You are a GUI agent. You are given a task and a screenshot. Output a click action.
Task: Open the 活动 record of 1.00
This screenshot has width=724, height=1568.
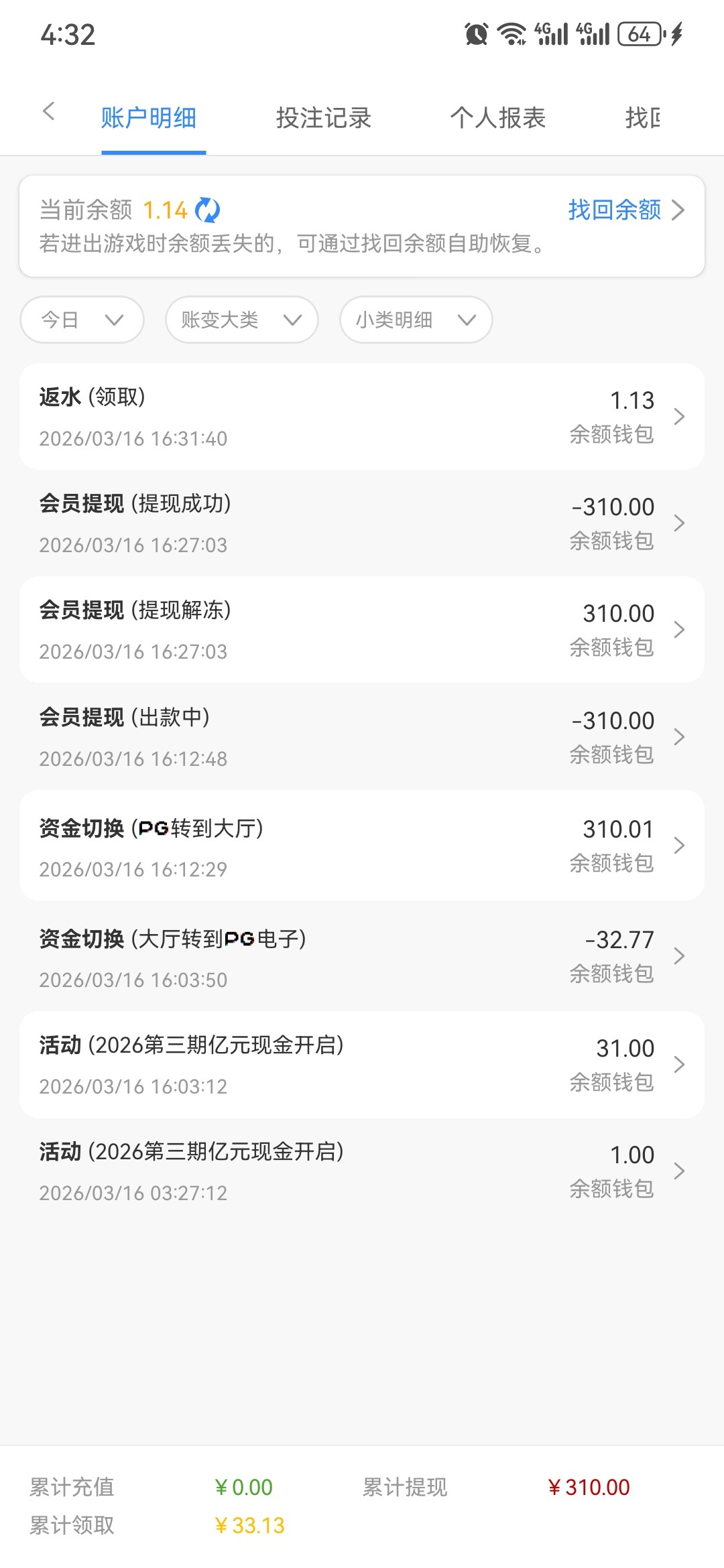(362, 1171)
